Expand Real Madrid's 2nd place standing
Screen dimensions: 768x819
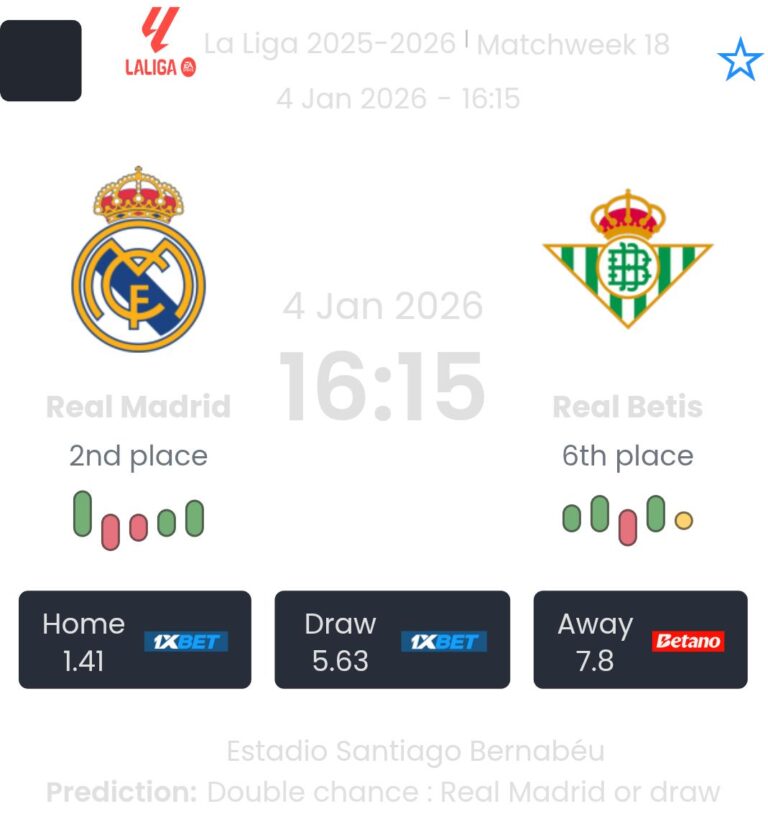coord(136,455)
